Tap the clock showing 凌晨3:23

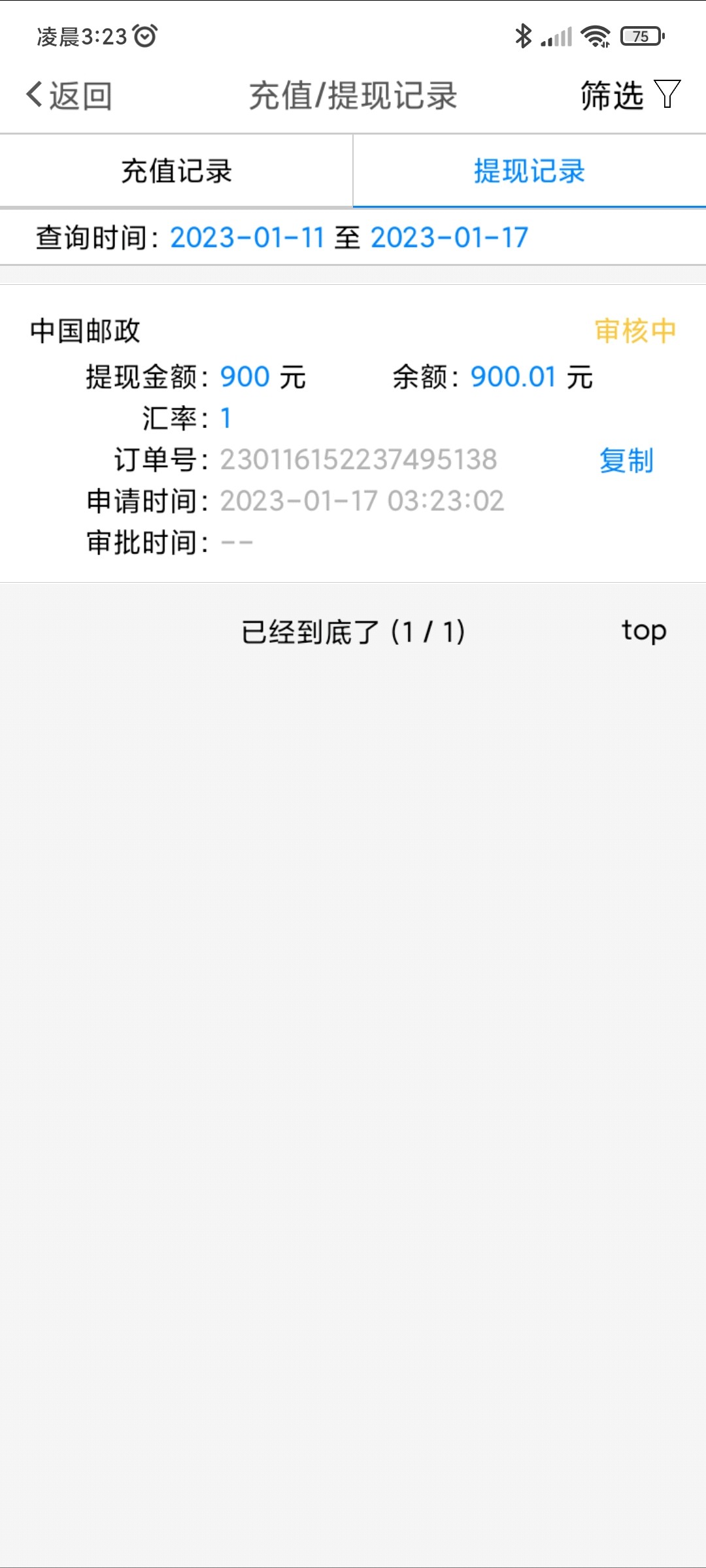(x=78, y=37)
